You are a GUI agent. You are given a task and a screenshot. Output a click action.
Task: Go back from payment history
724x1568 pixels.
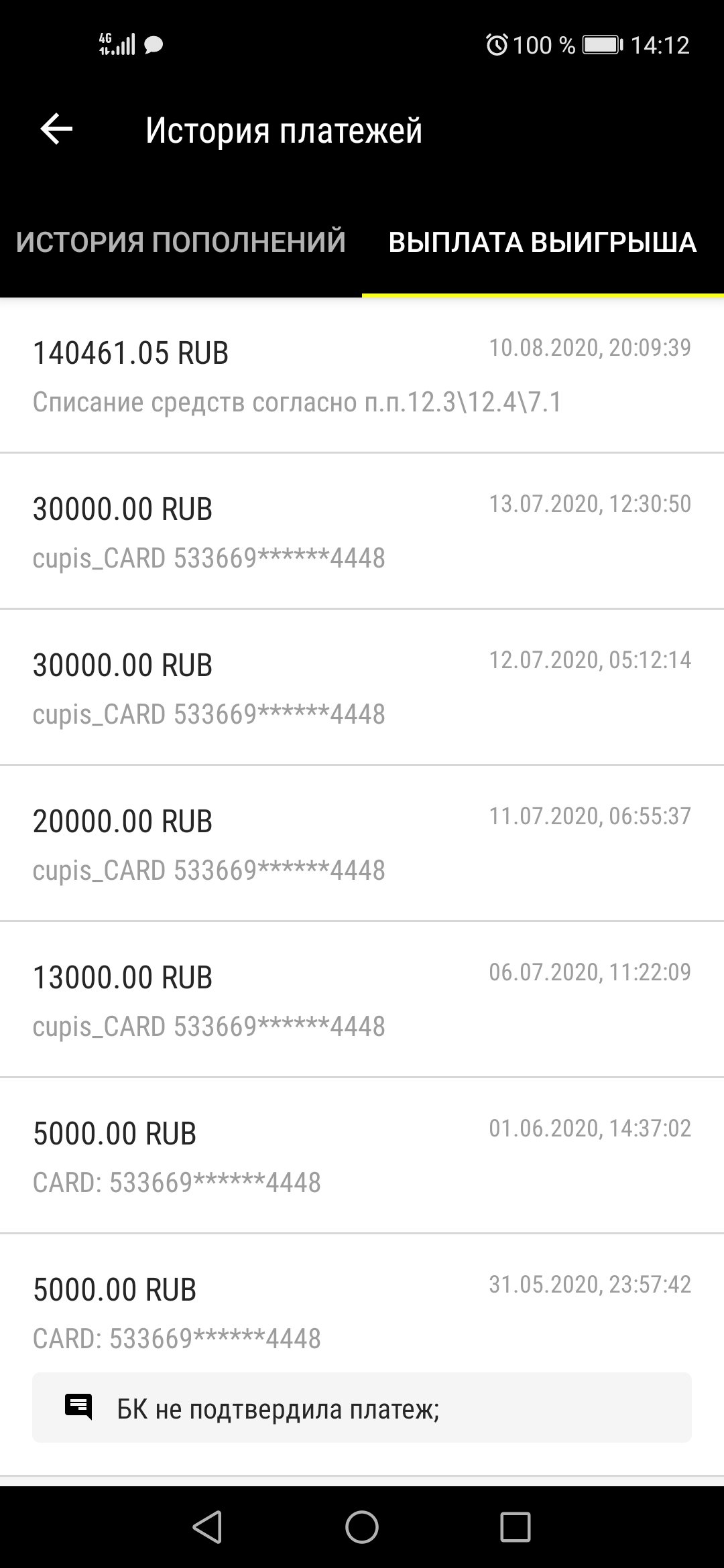coord(56,129)
